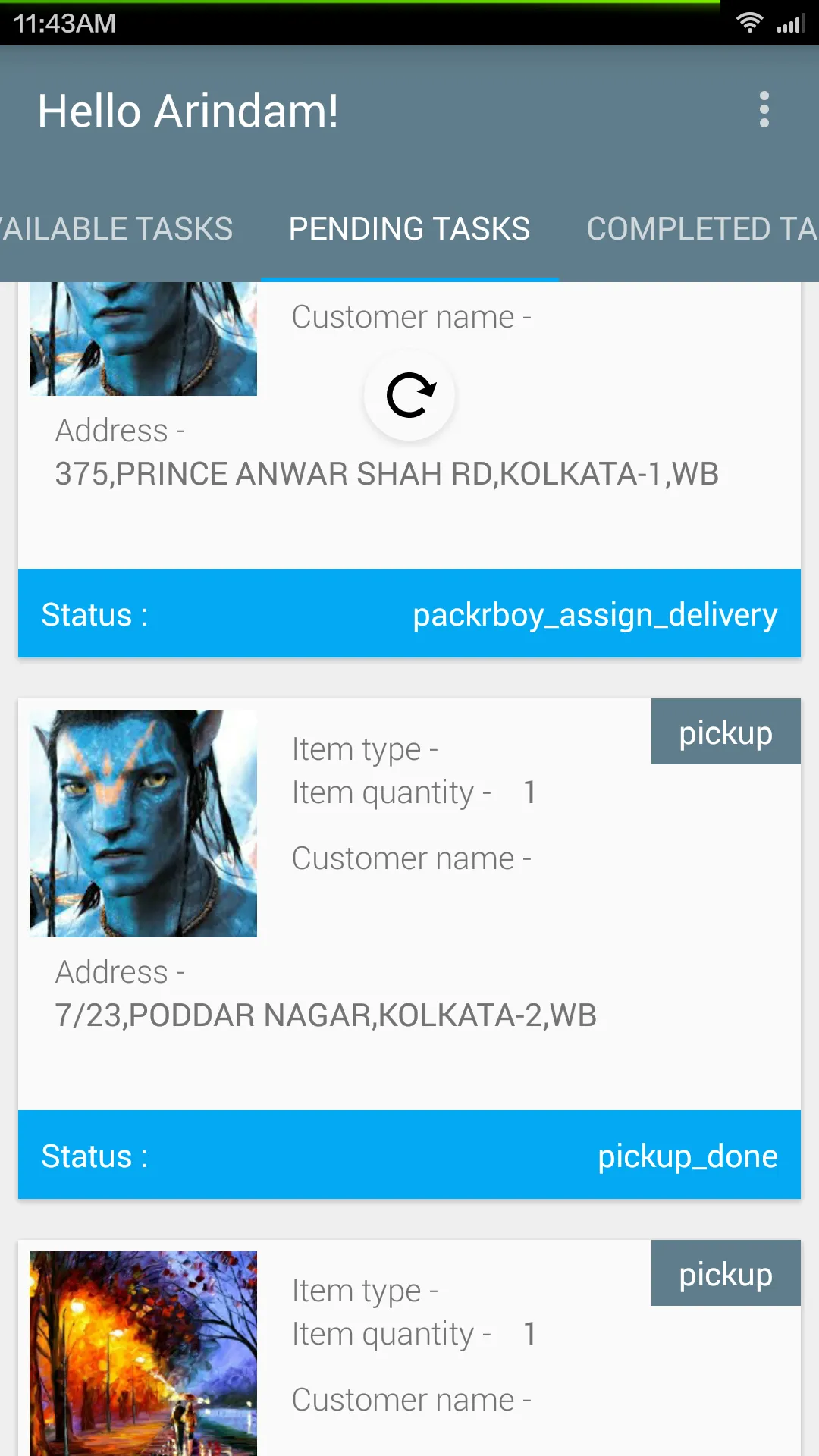Go to the Completed Tasks tab
Screen dimensions: 819x1456
701,229
